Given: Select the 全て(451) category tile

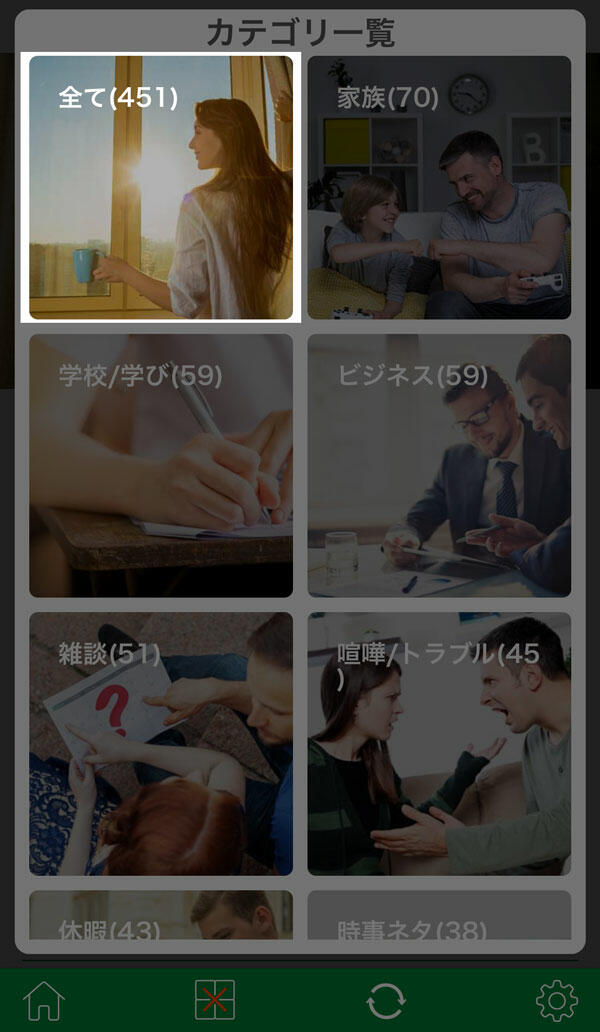Looking at the screenshot, I should [x=161, y=187].
